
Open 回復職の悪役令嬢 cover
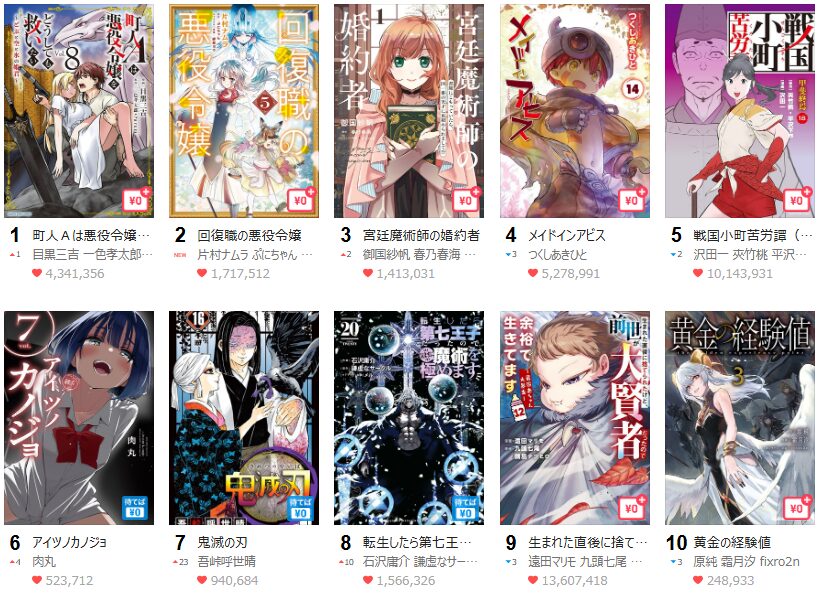point(245,110)
